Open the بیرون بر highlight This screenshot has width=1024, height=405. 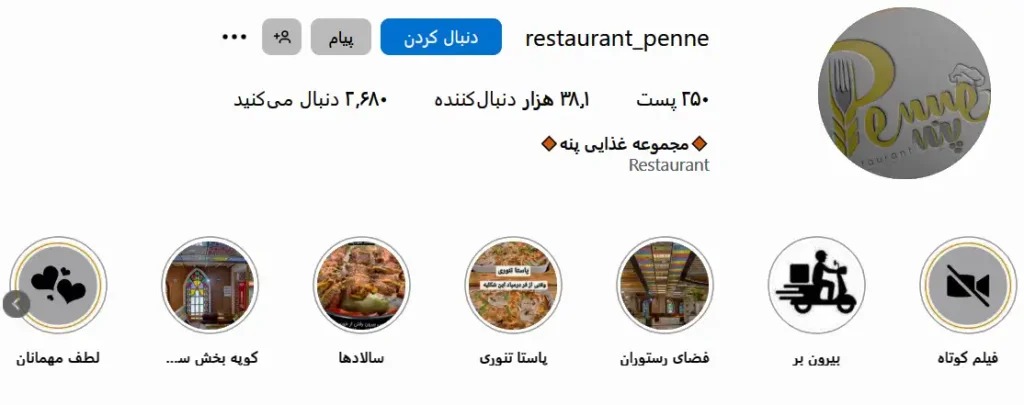[x=816, y=286]
